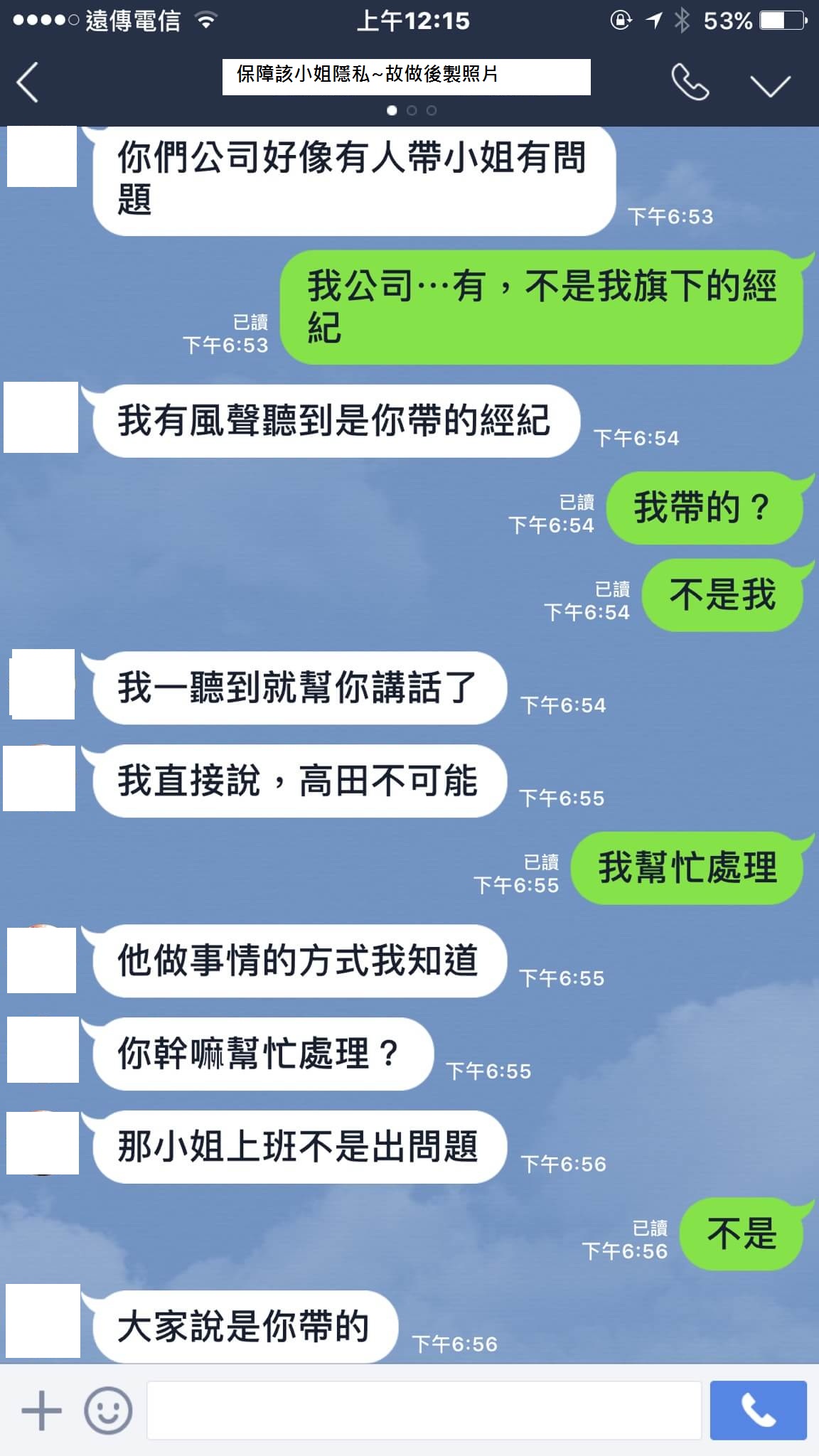Image resolution: width=819 pixels, height=1456 pixels.
Task: Expand the chat options chevron menu
Action: (x=771, y=85)
